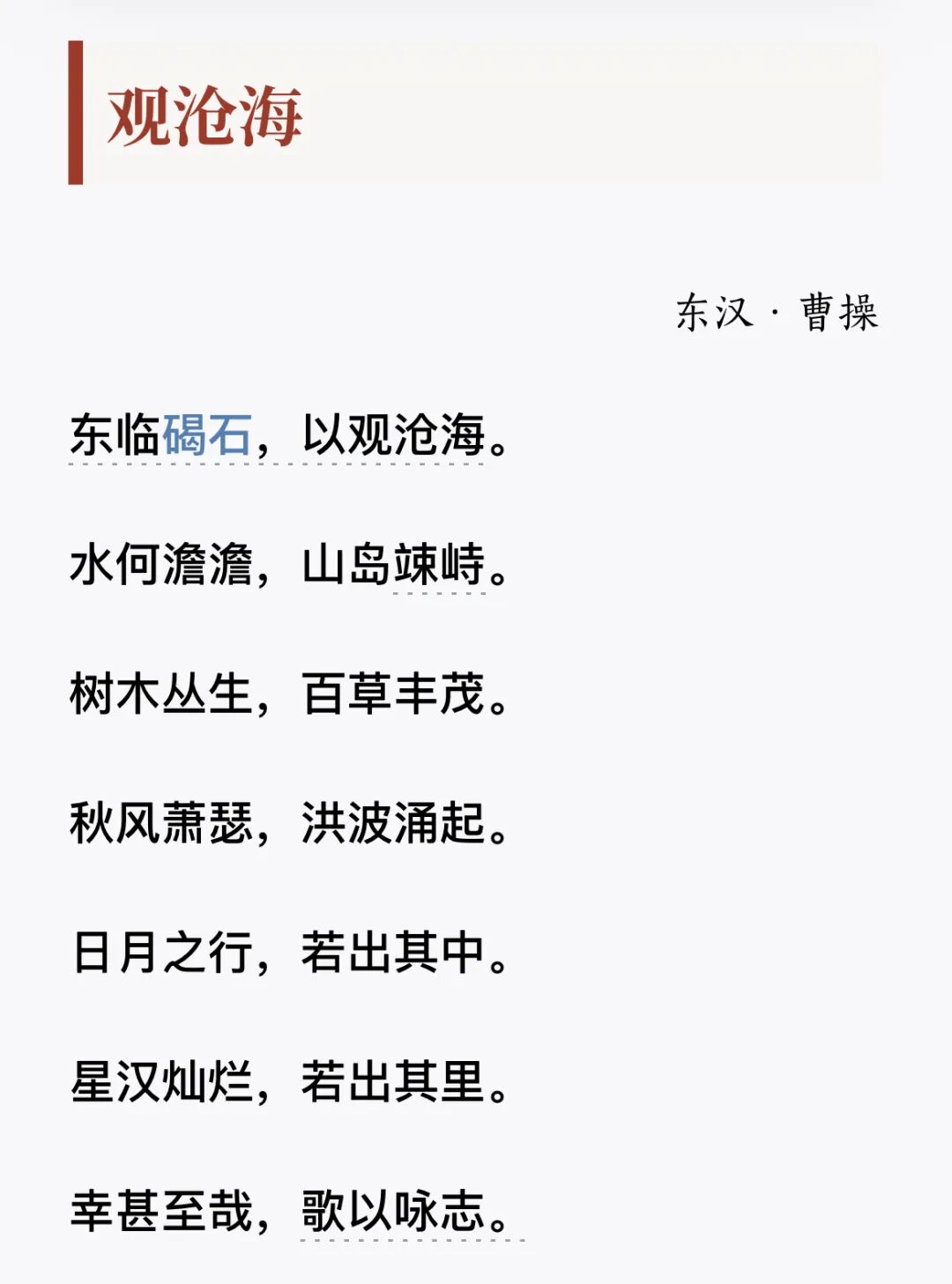The image size is (952, 1284).
Task: Open the annotation for 歌以咏志
Action: (x=393, y=1211)
